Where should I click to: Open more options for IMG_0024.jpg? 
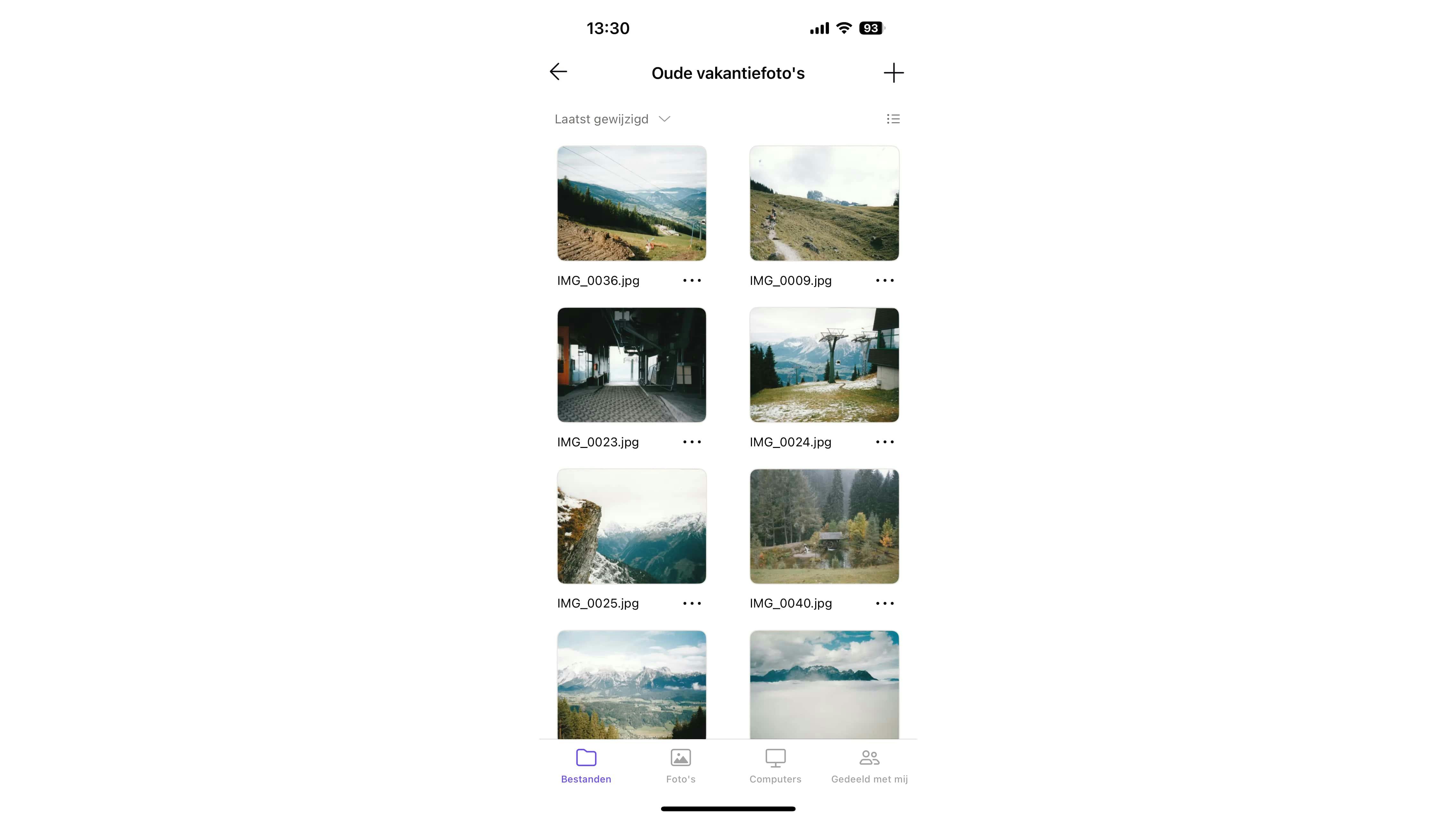tap(885, 442)
